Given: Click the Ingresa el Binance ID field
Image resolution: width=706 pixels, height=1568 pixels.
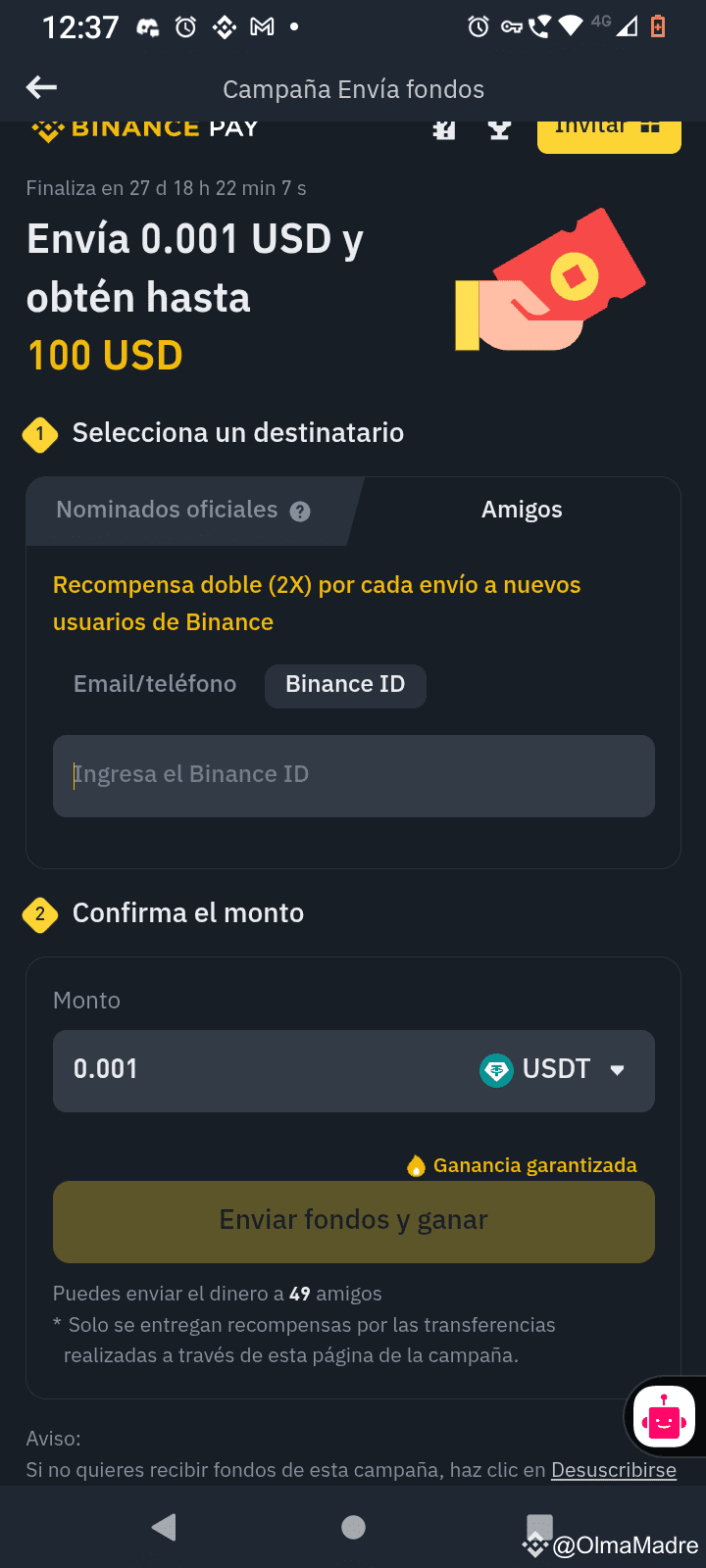Looking at the screenshot, I should point(354,775).
